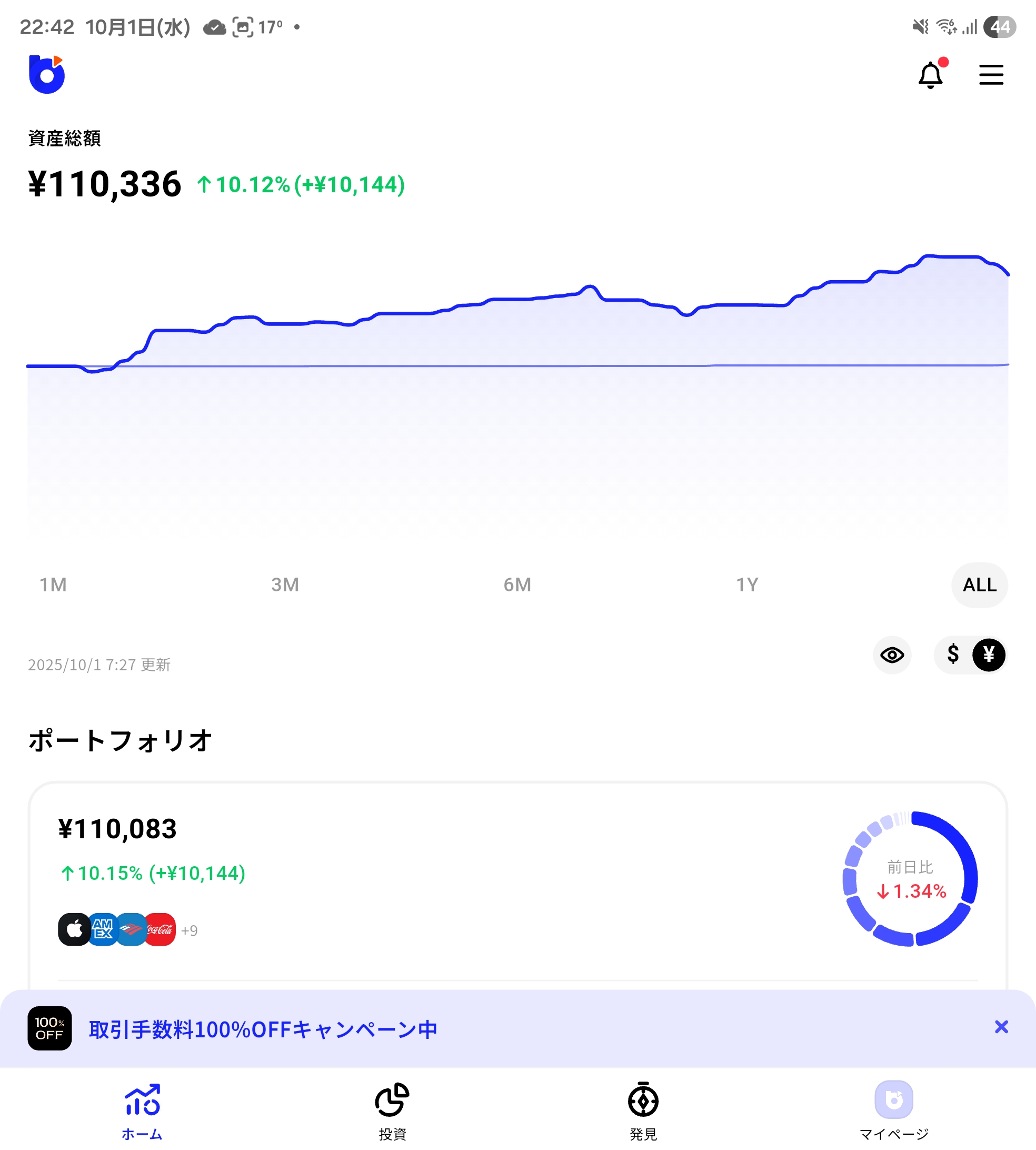Switch chart to 3M range
This screenshot has height=1150, width=1036.
pyautogui.click(x=285, y=584)
